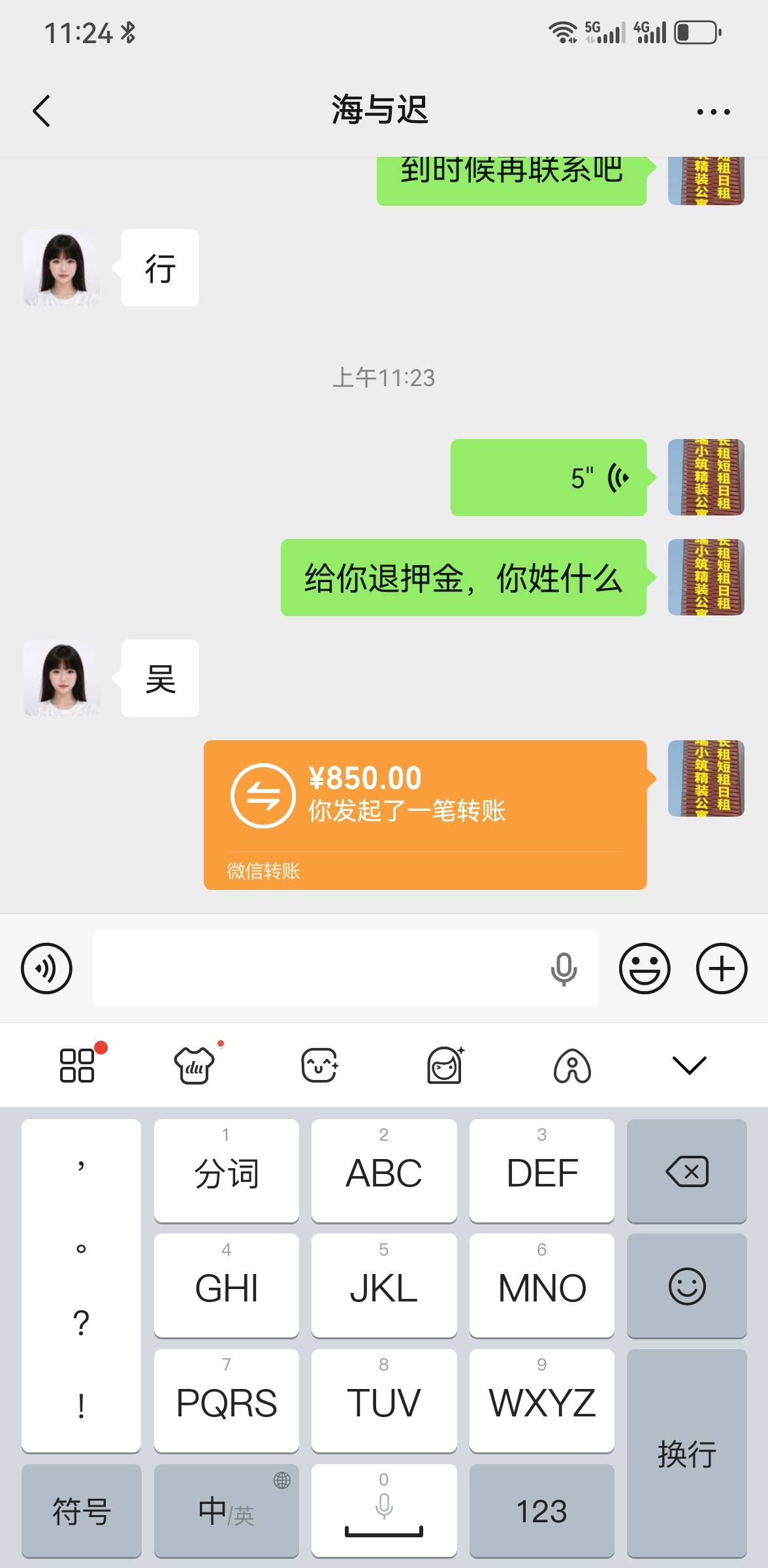
Task: Tap the 分词 key
Action: tap(226, 1171)
